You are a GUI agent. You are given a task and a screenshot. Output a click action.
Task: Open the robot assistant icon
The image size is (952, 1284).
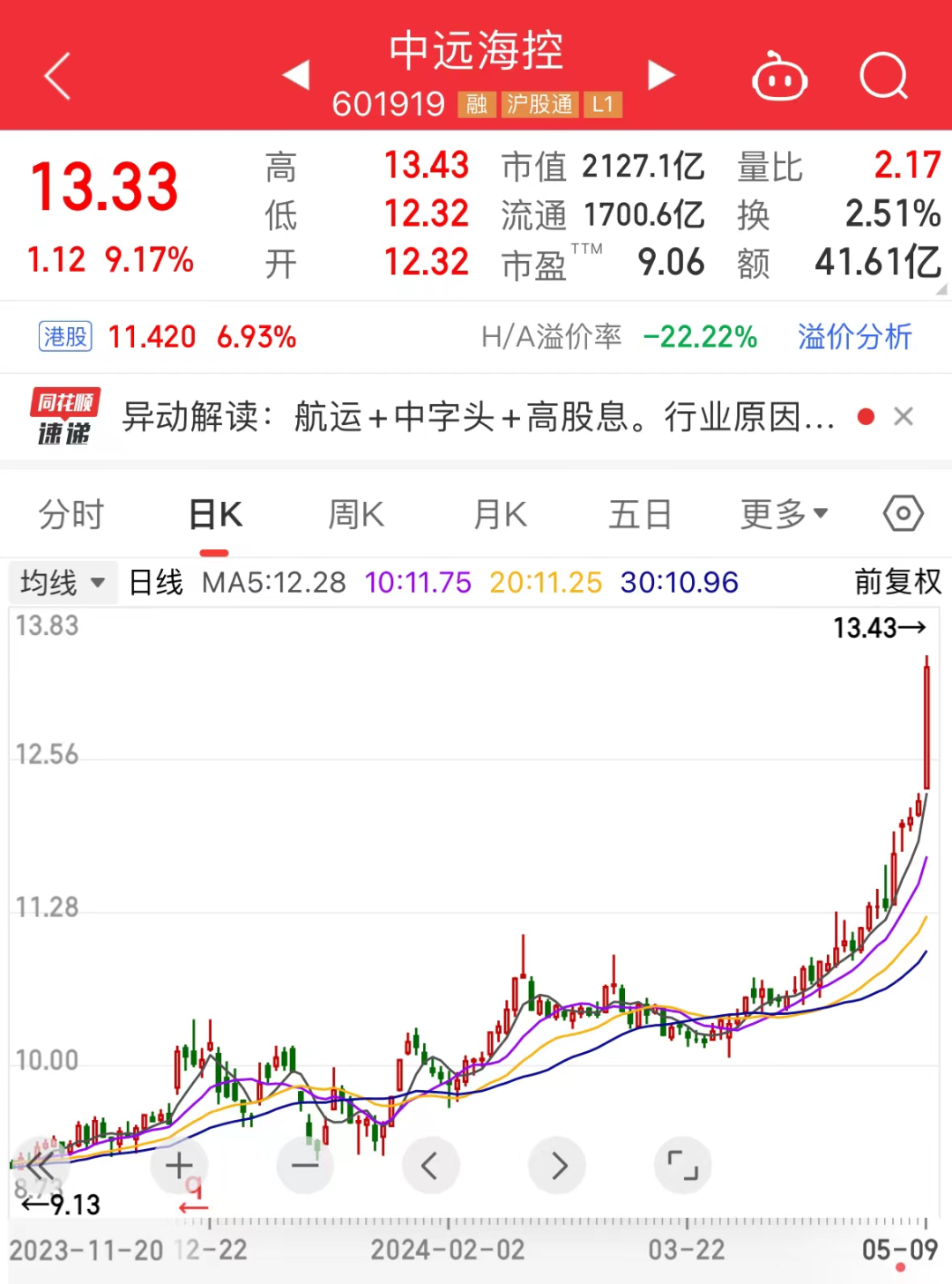pyautogui.click(x=779, y=78)
